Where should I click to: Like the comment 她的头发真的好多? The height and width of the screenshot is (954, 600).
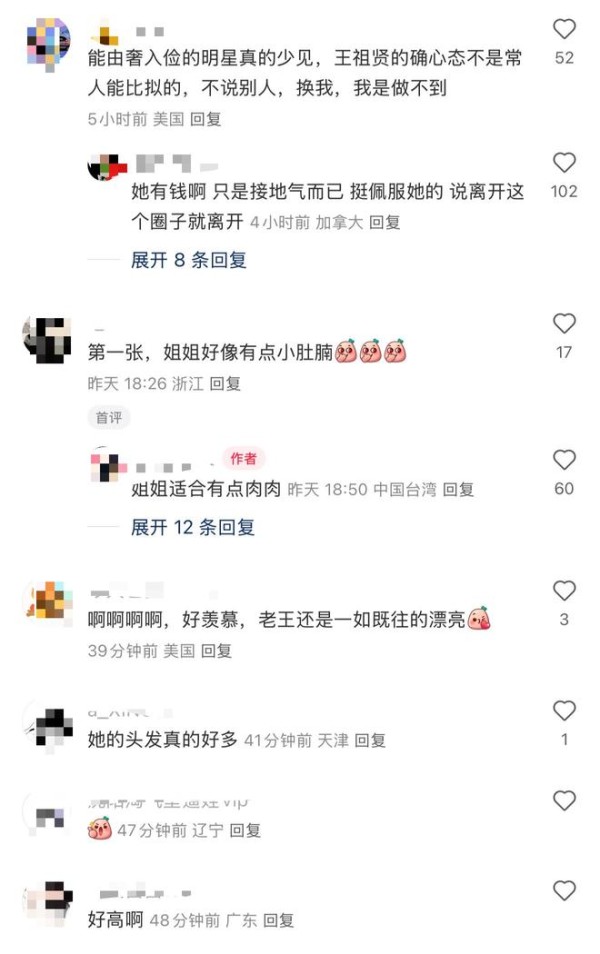click(564, 711)
